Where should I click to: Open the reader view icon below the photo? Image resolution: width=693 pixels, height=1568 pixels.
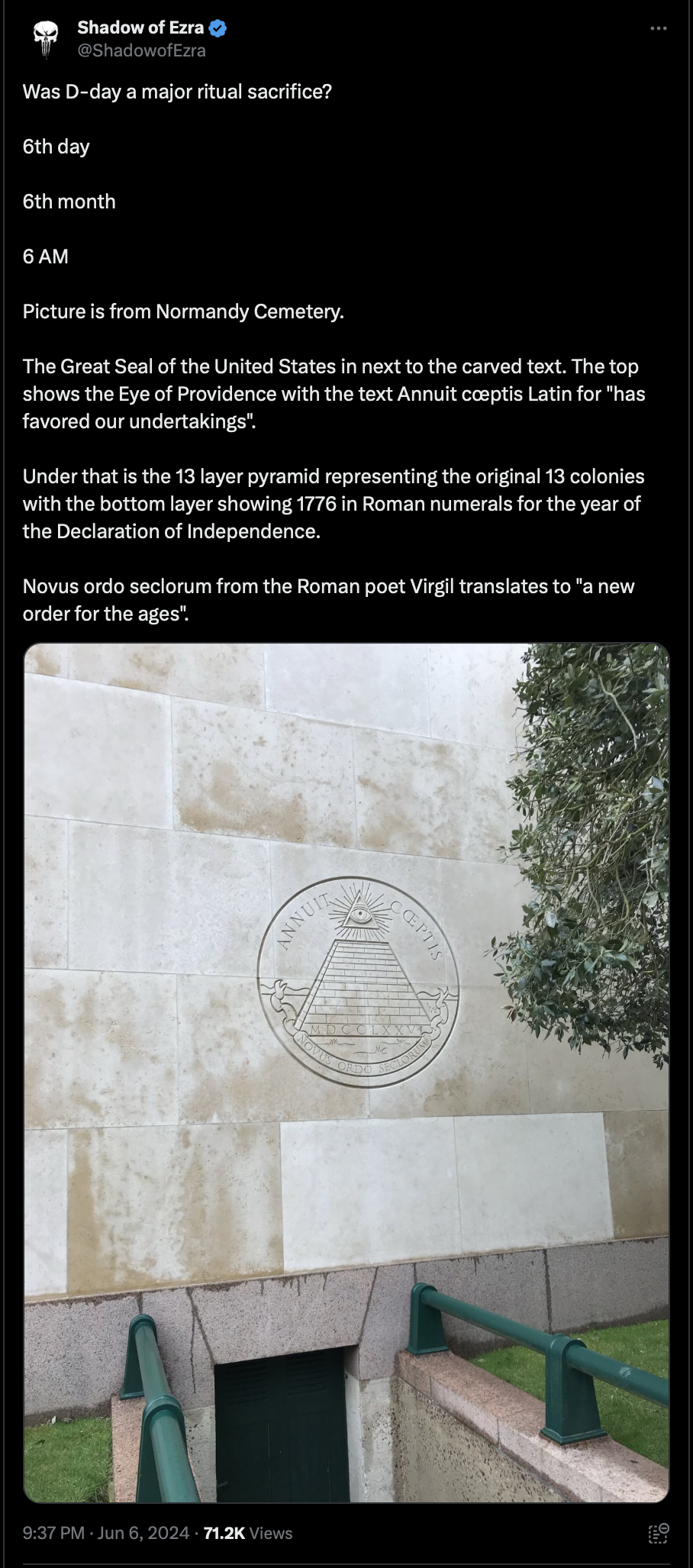pos(659,1533)
